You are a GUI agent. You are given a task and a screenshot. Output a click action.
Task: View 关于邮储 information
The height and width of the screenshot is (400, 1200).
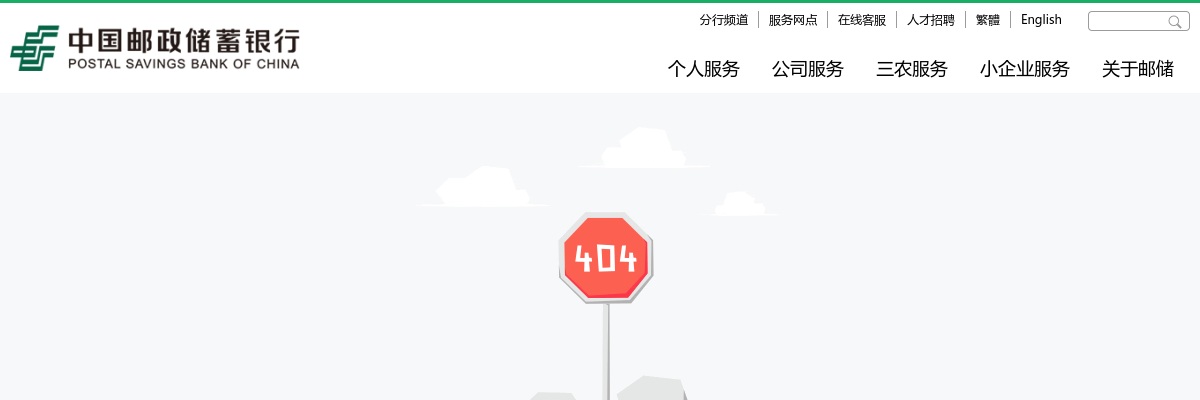pos(1138,69)
